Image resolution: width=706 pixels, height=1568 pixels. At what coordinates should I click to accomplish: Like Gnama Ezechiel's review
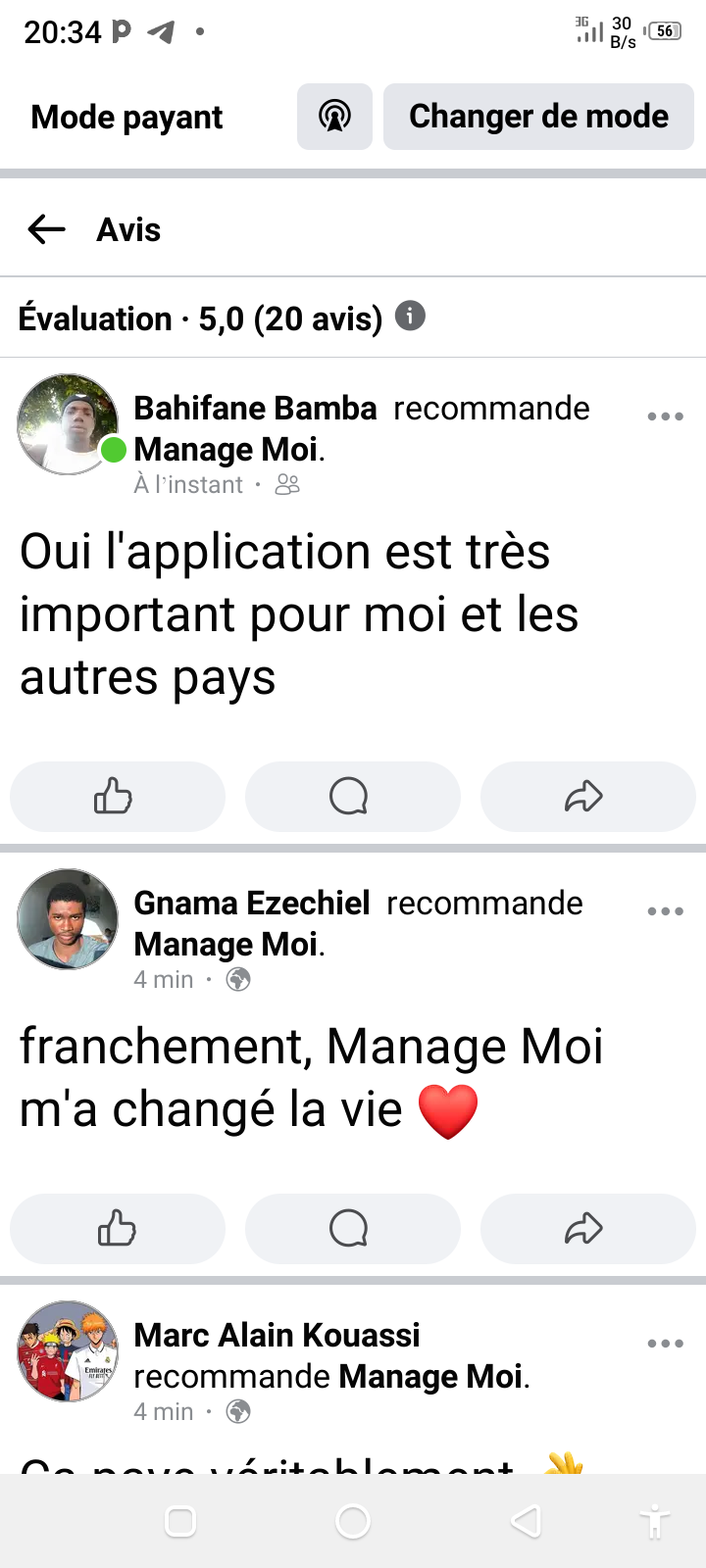117,1229
